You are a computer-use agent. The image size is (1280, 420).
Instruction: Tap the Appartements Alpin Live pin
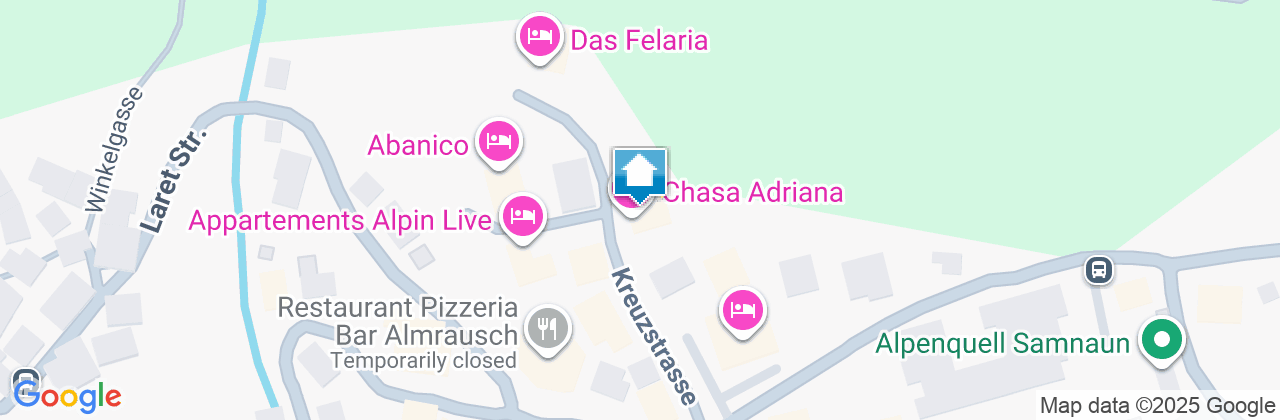522,215
